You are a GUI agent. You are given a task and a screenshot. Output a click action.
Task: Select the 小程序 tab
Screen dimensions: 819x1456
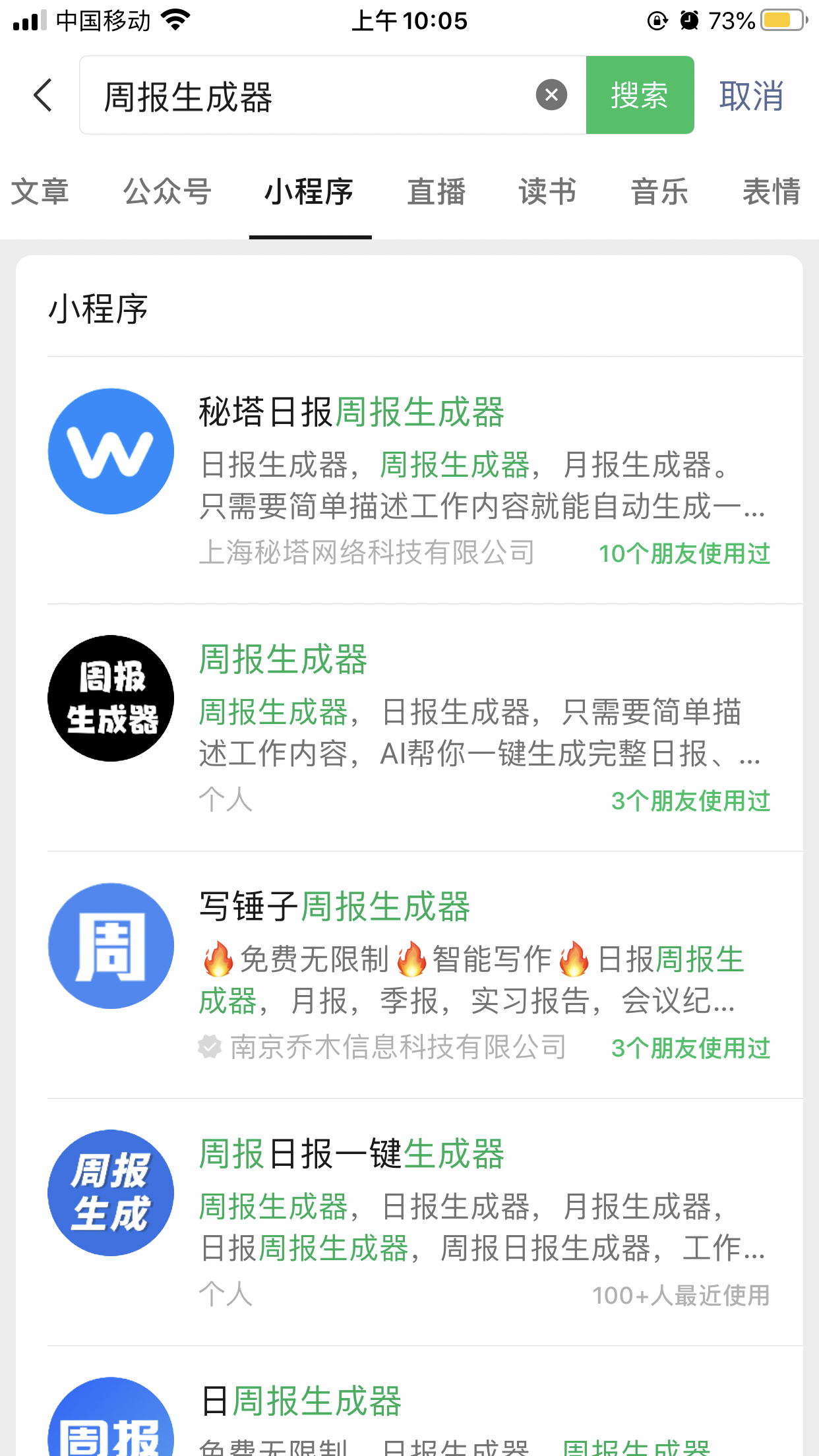click(309, 192)
